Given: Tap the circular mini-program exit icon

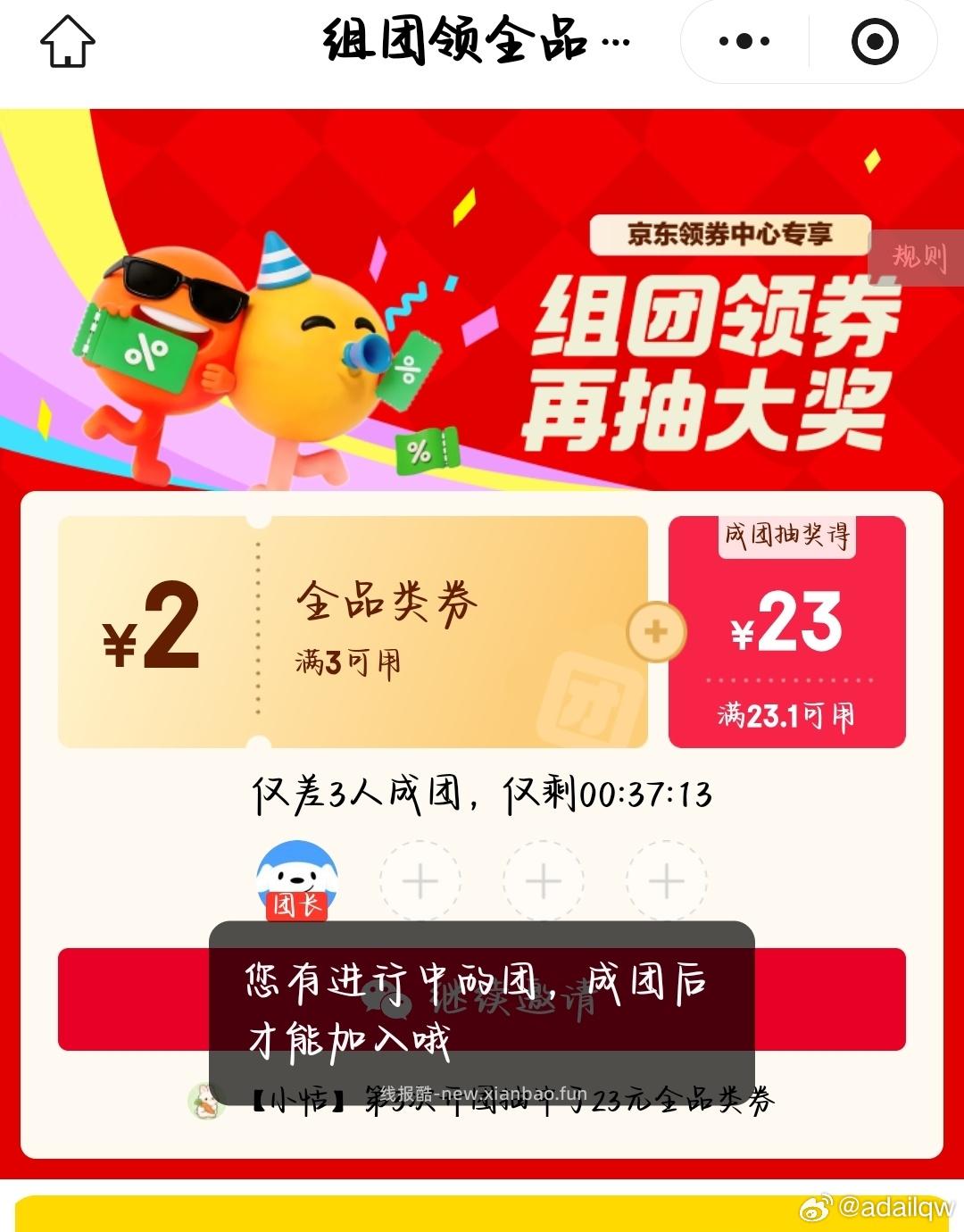Looking at the screenshot, I should 877,40.
